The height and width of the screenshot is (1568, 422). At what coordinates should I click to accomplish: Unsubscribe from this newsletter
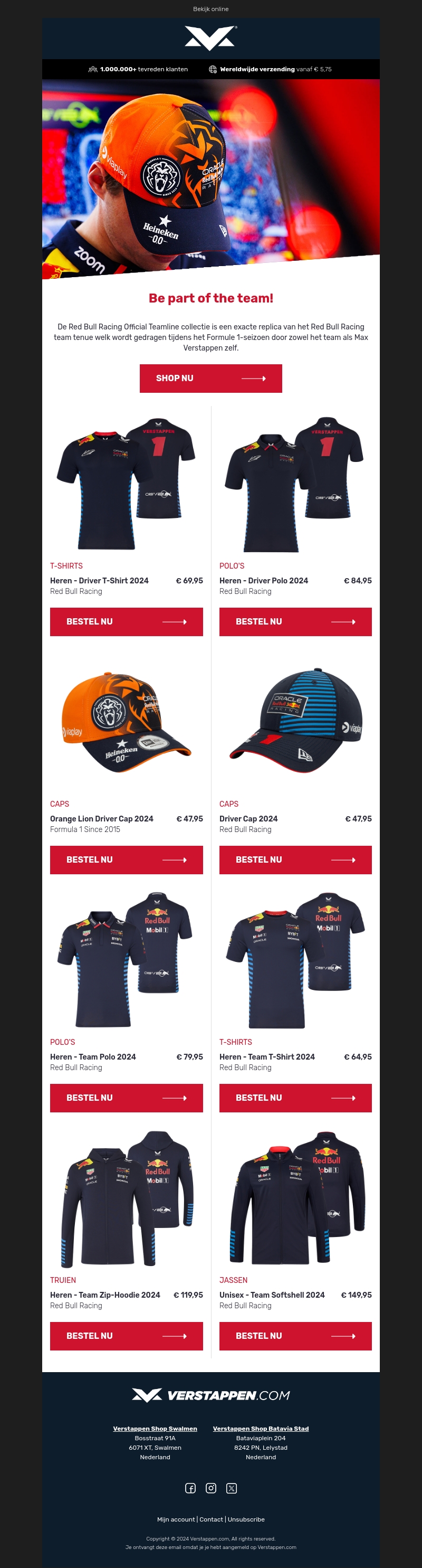click(246, 1519)
